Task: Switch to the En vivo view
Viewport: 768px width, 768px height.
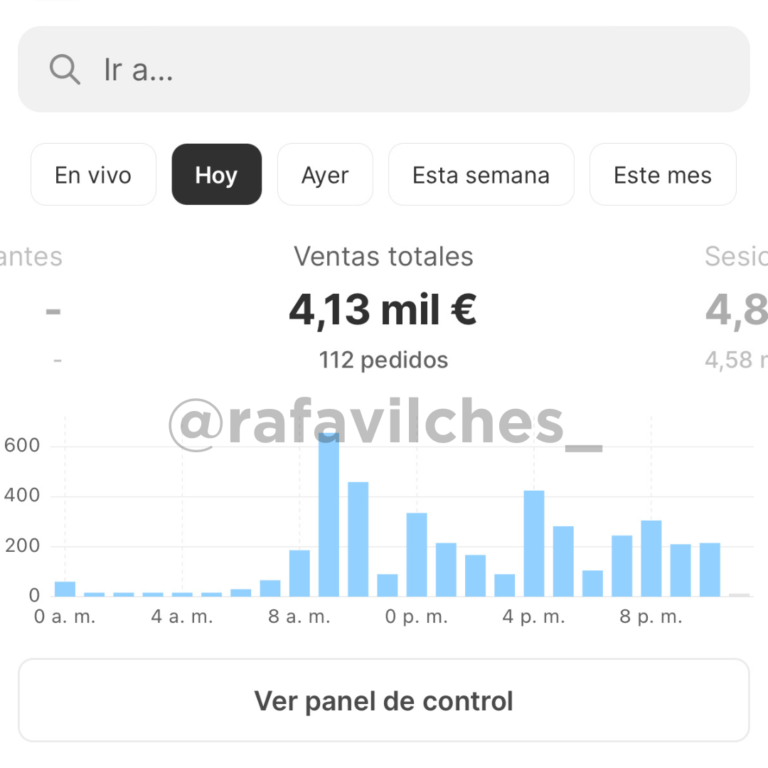Action: (93, 175)
